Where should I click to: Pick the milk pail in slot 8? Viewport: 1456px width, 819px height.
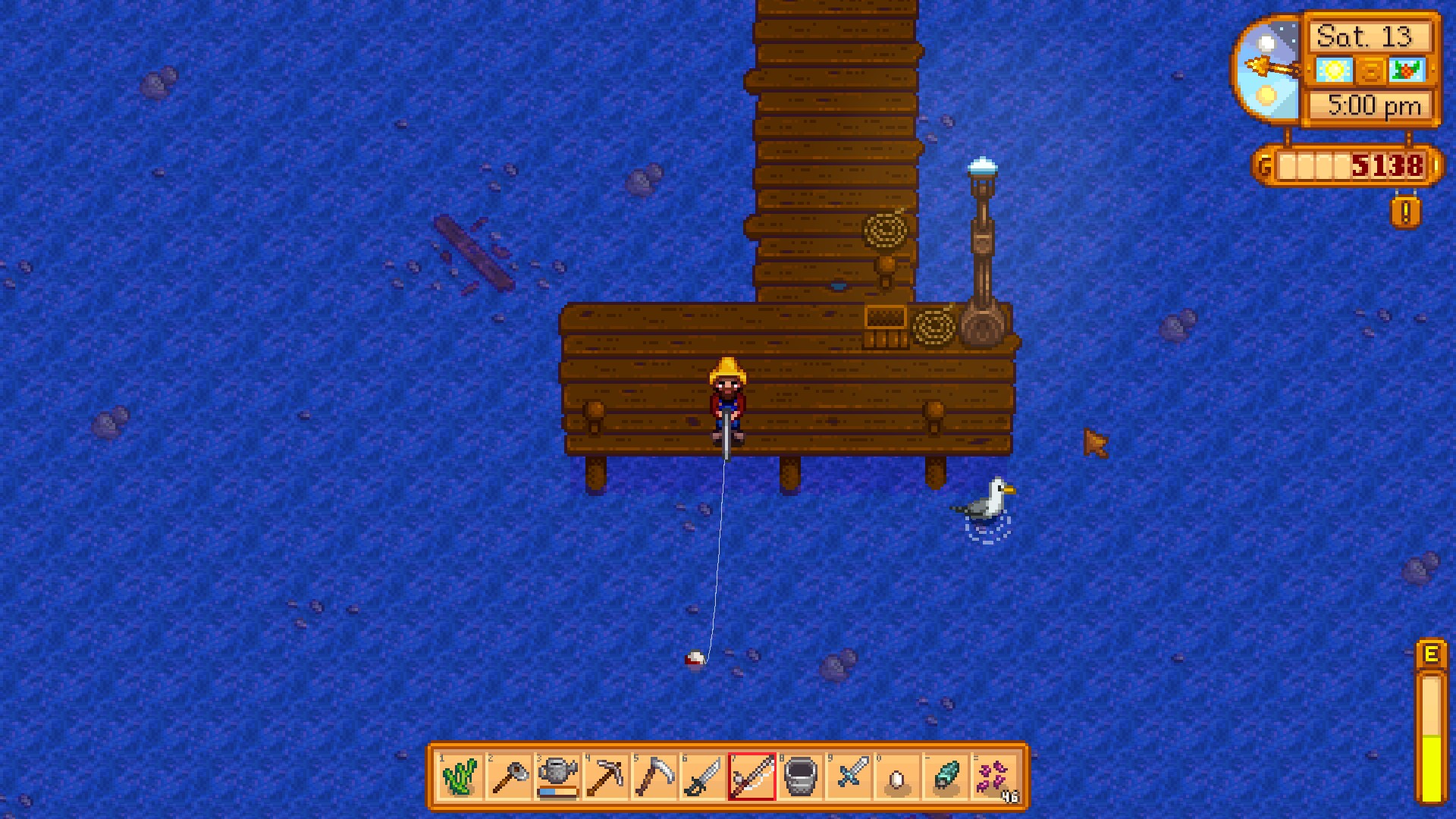pyautogui.click(x=800, y=777)
